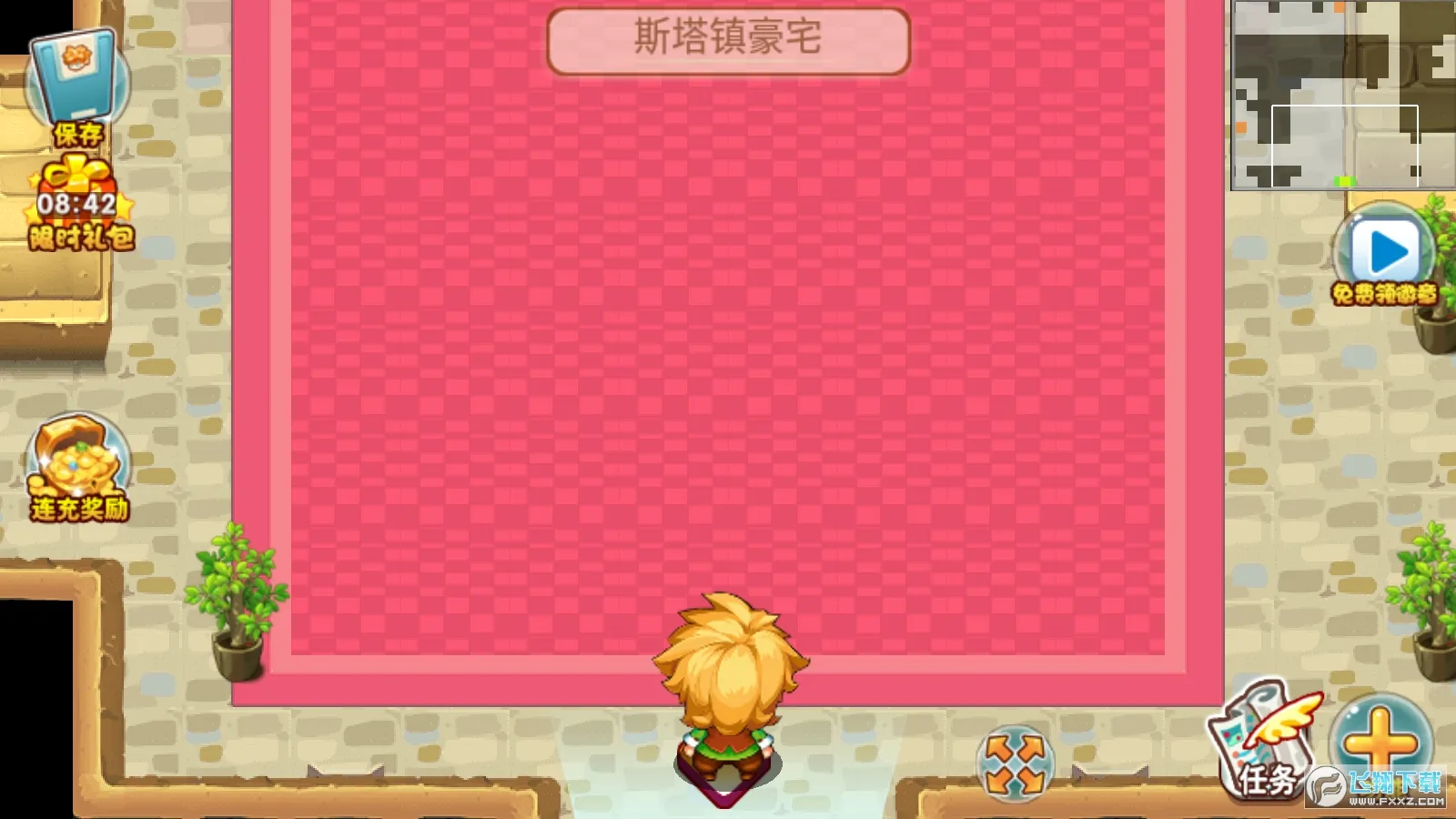
Task: Tap the four-arrow movement control icon
Action: 1015,765
